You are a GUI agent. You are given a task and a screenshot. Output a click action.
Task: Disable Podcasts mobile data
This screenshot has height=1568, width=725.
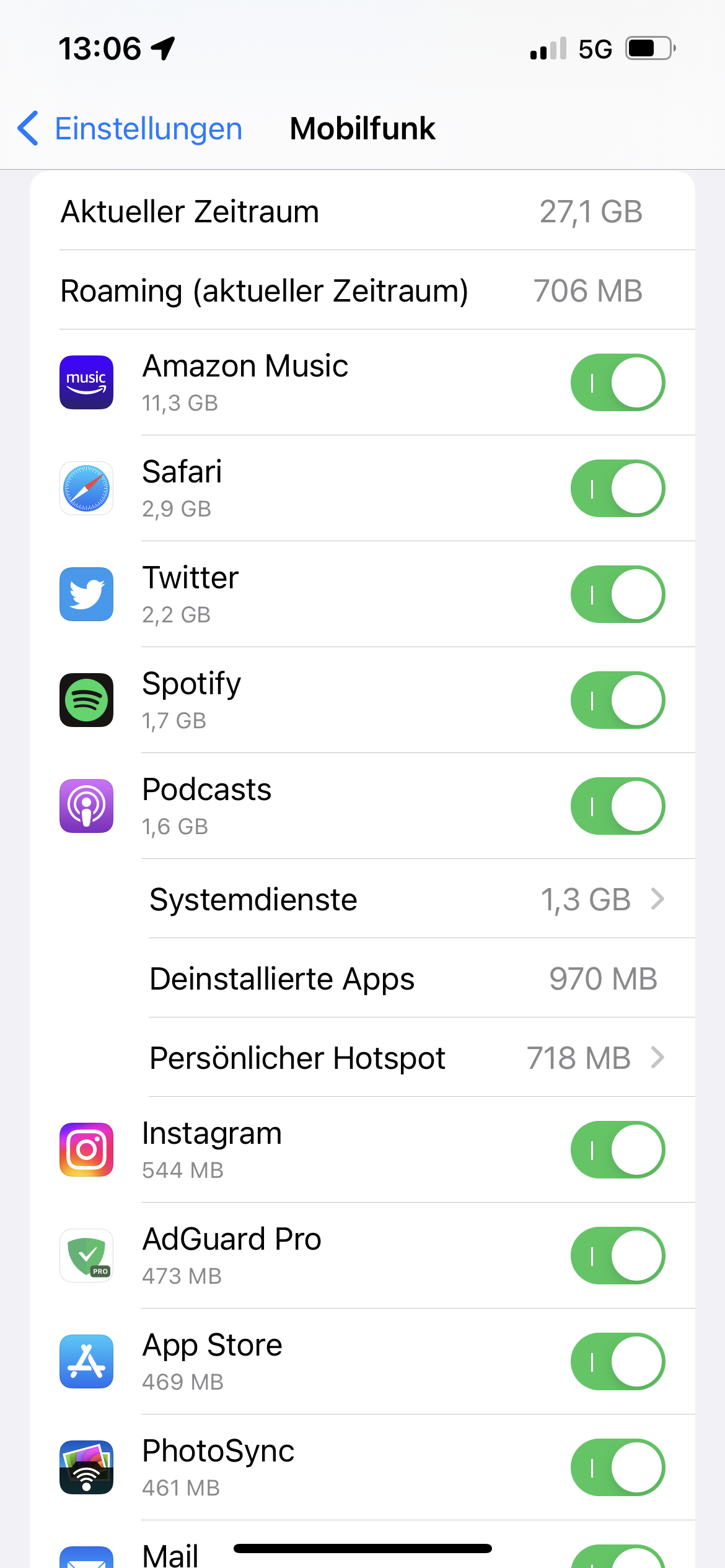(617, 806)
